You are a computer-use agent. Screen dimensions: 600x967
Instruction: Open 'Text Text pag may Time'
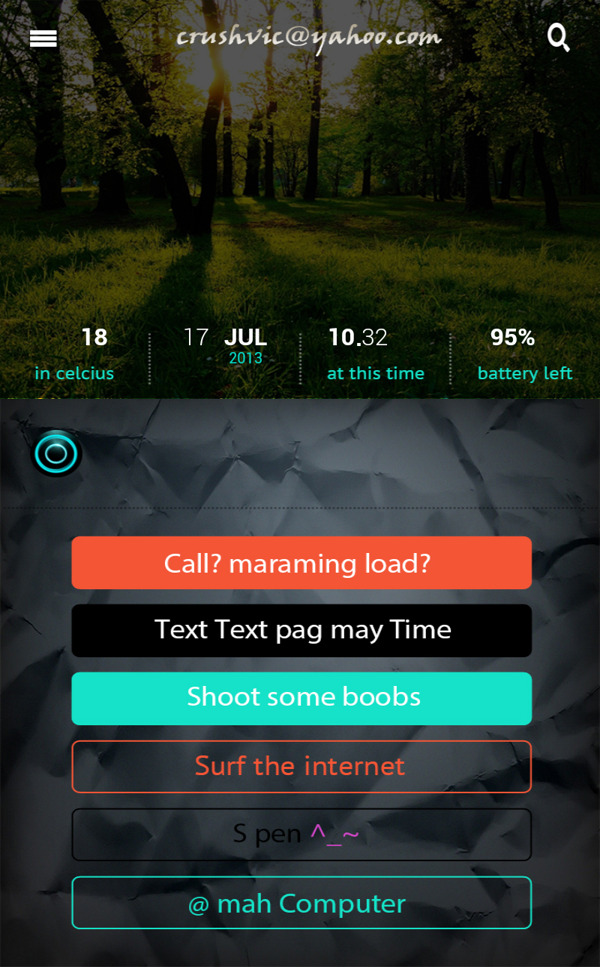pyautogui.click(x=301, y=631)
